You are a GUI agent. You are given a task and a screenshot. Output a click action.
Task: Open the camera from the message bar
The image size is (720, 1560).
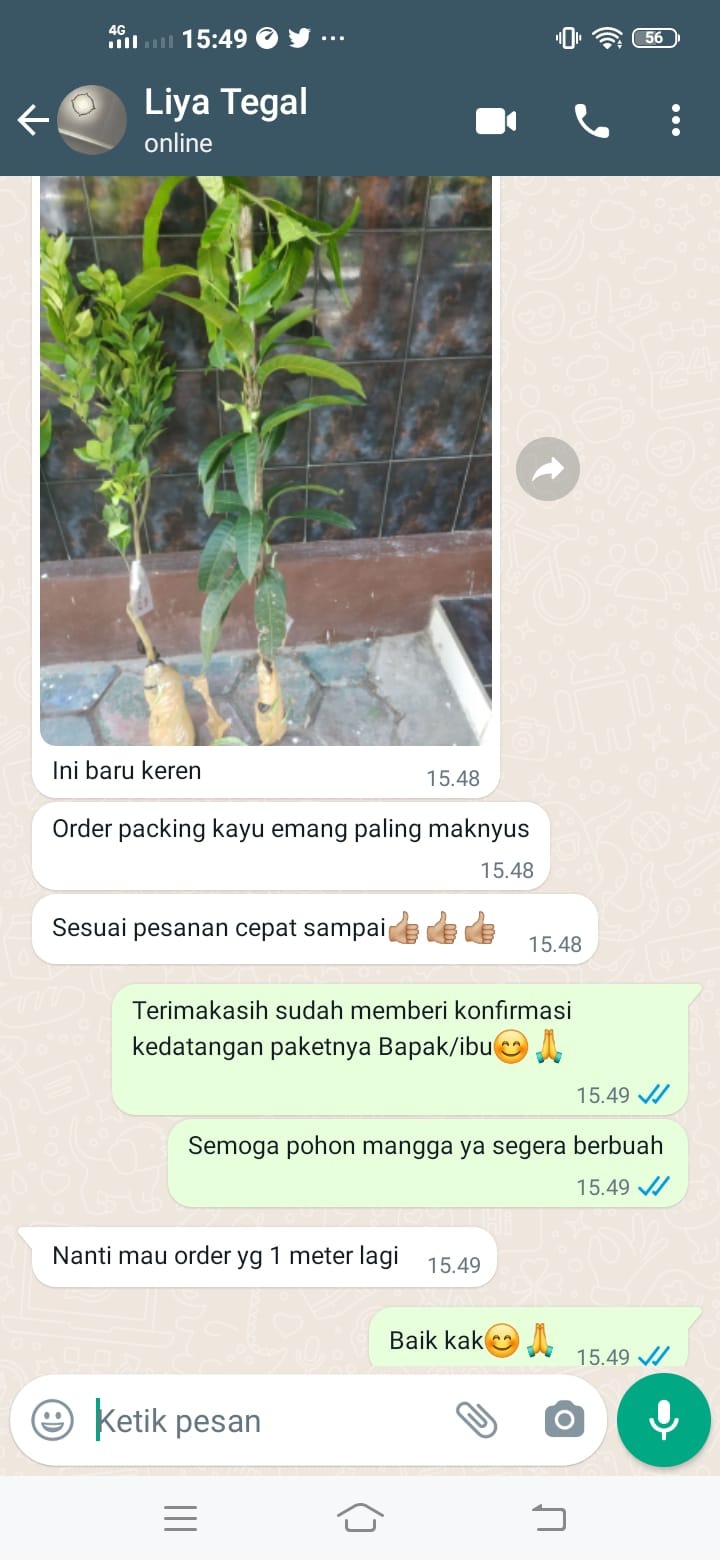coord(564,1420)
